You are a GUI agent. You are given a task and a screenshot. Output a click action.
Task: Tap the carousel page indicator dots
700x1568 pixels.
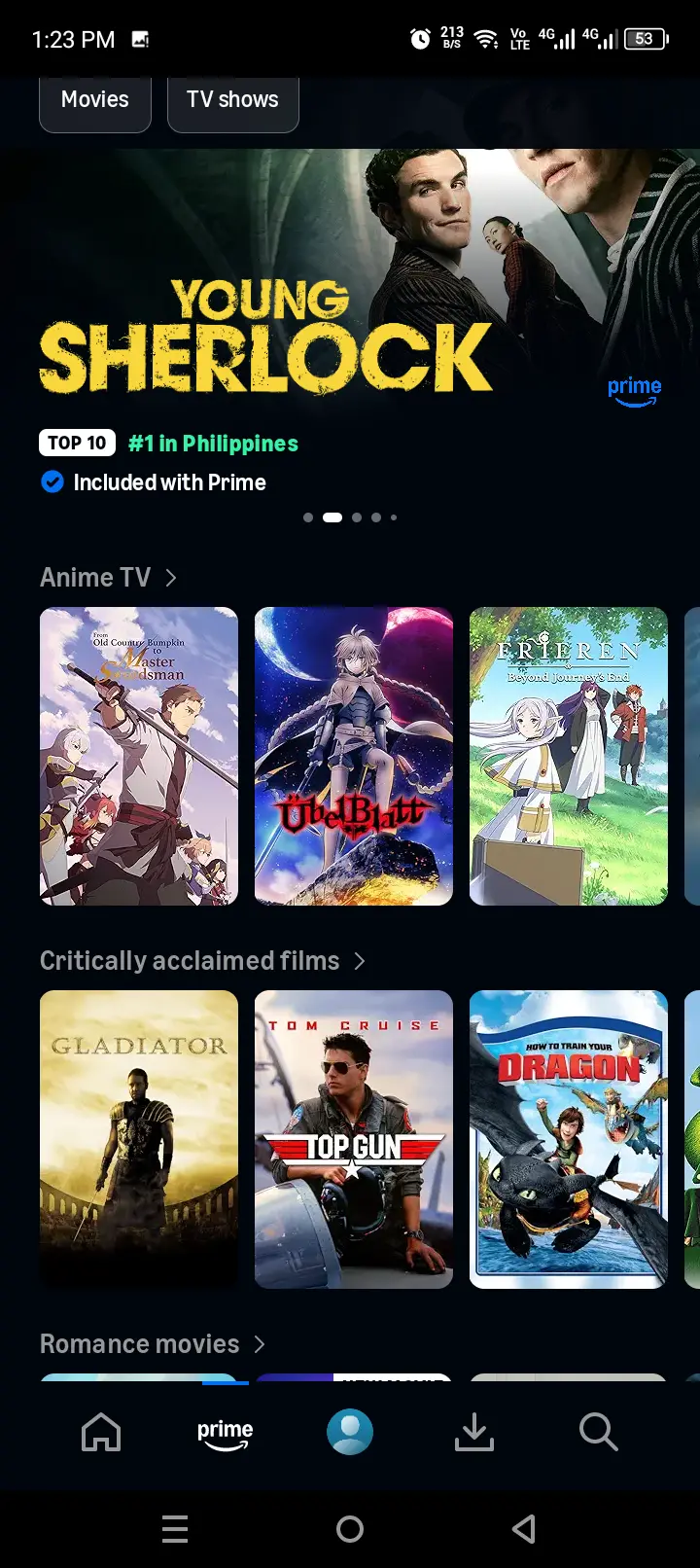click(x=350, y=517)
